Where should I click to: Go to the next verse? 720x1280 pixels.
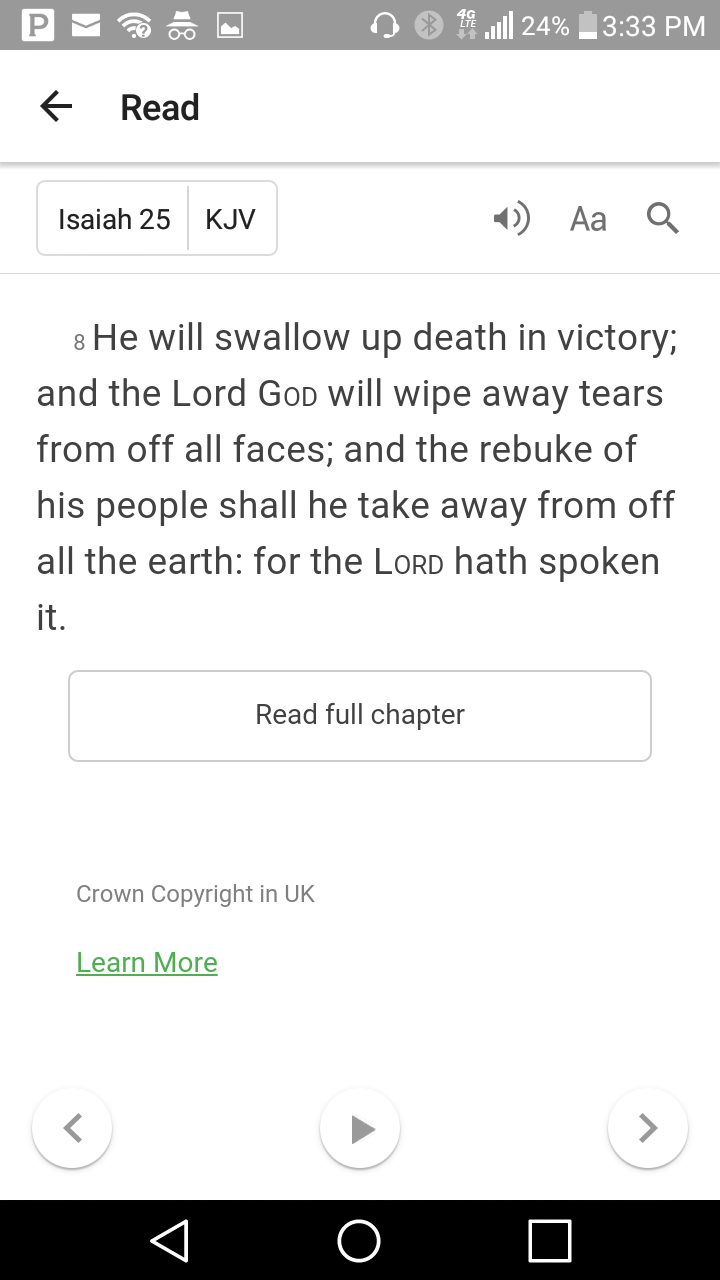click(x=648, y=1128)
